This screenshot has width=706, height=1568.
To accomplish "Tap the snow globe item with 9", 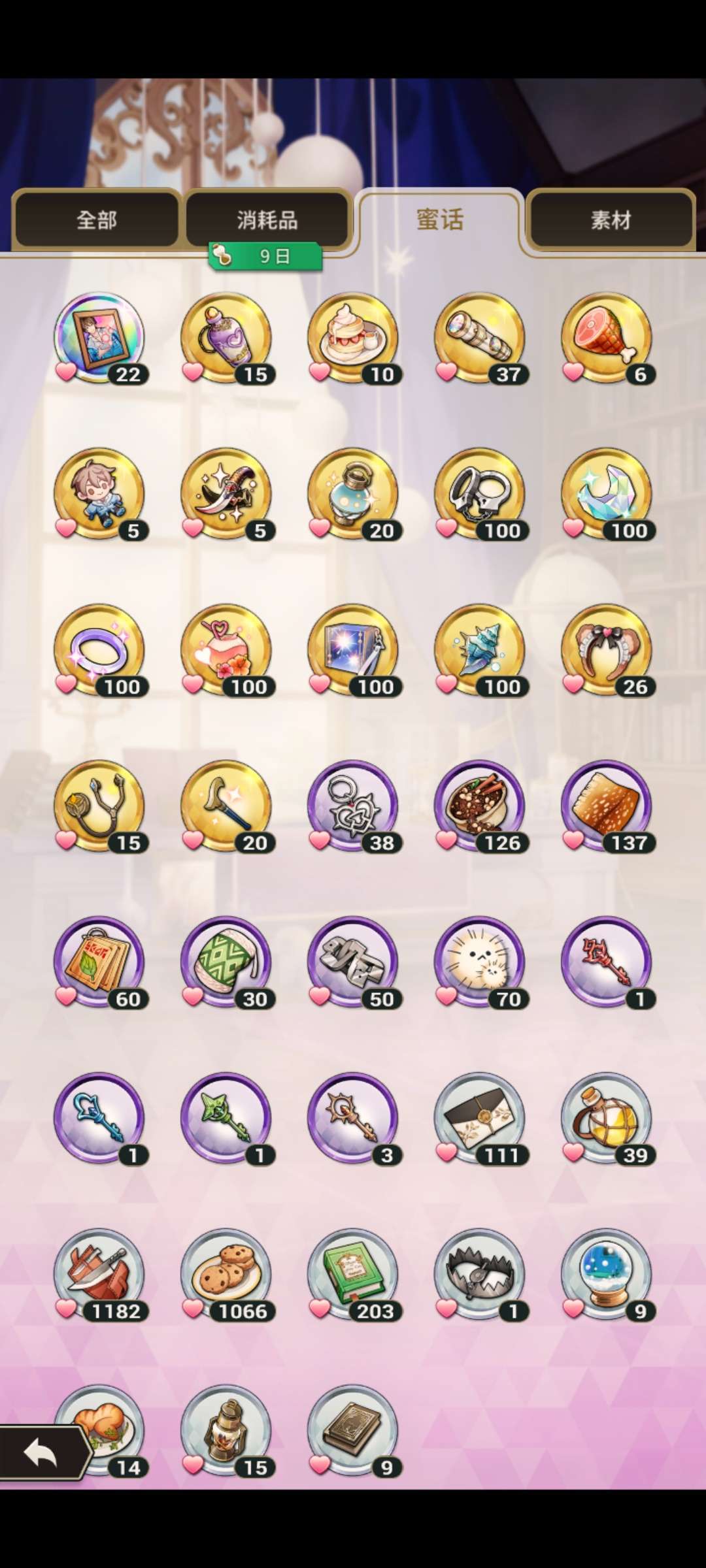I will (607, 1275).
